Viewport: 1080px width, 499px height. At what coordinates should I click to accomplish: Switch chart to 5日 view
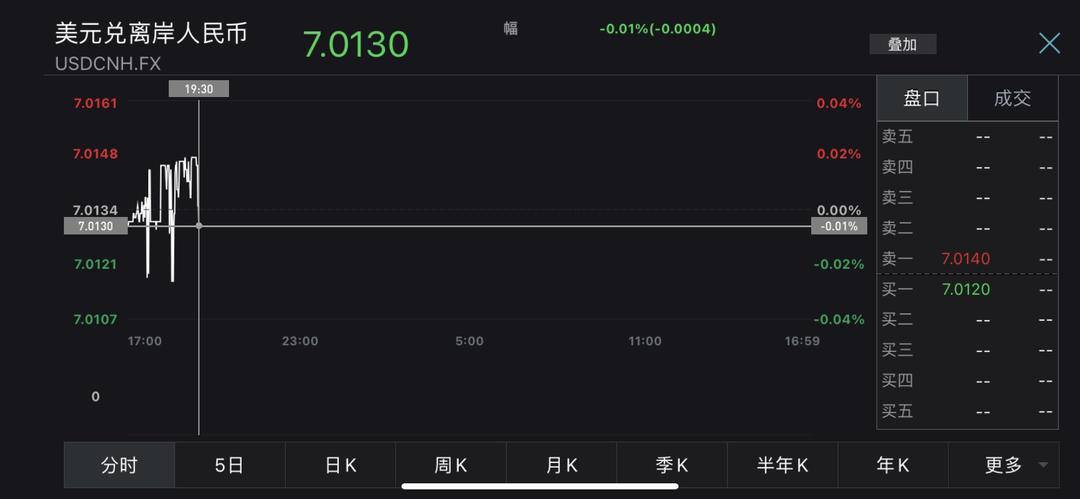point(229,465)
